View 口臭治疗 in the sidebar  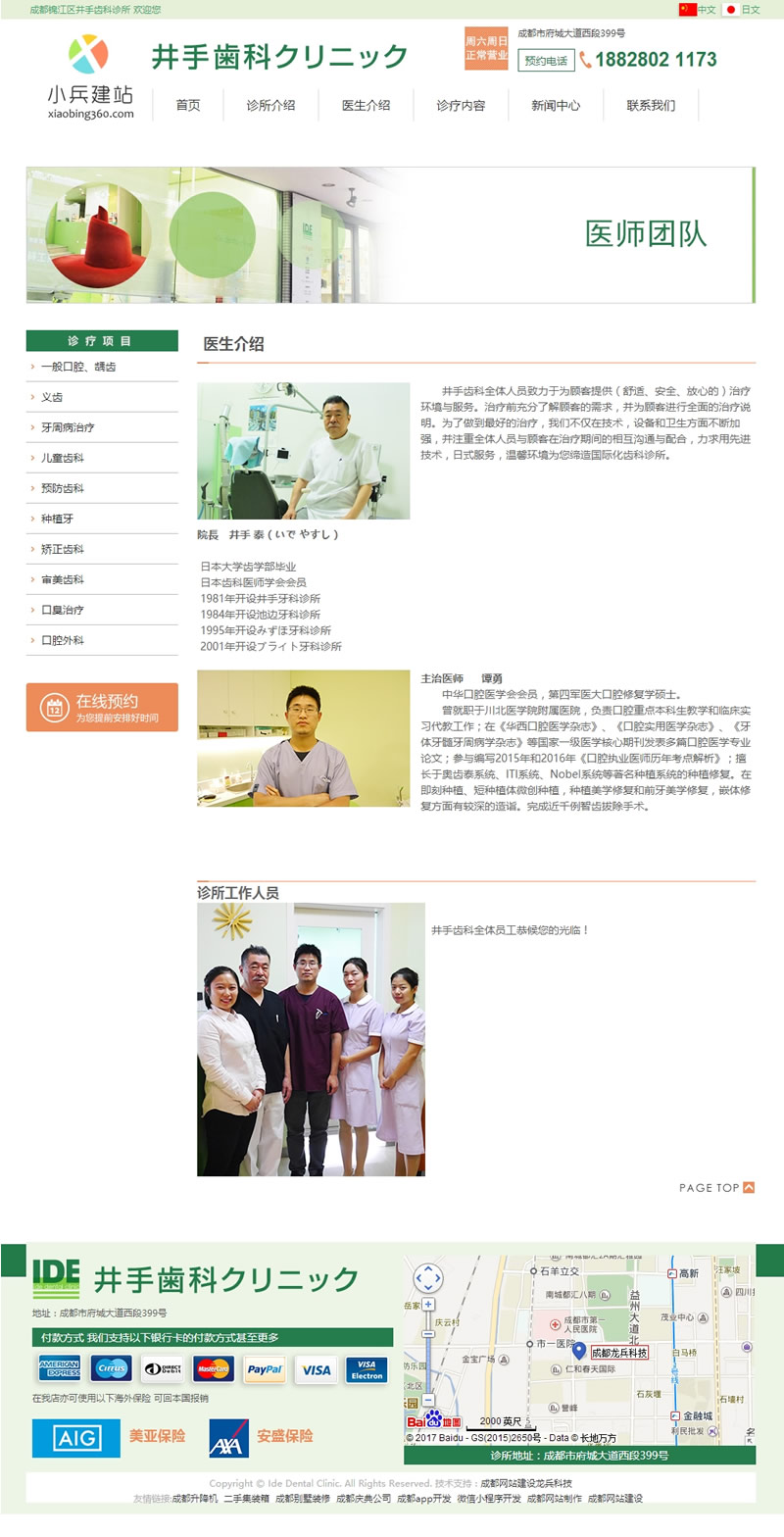pos(63,610)
